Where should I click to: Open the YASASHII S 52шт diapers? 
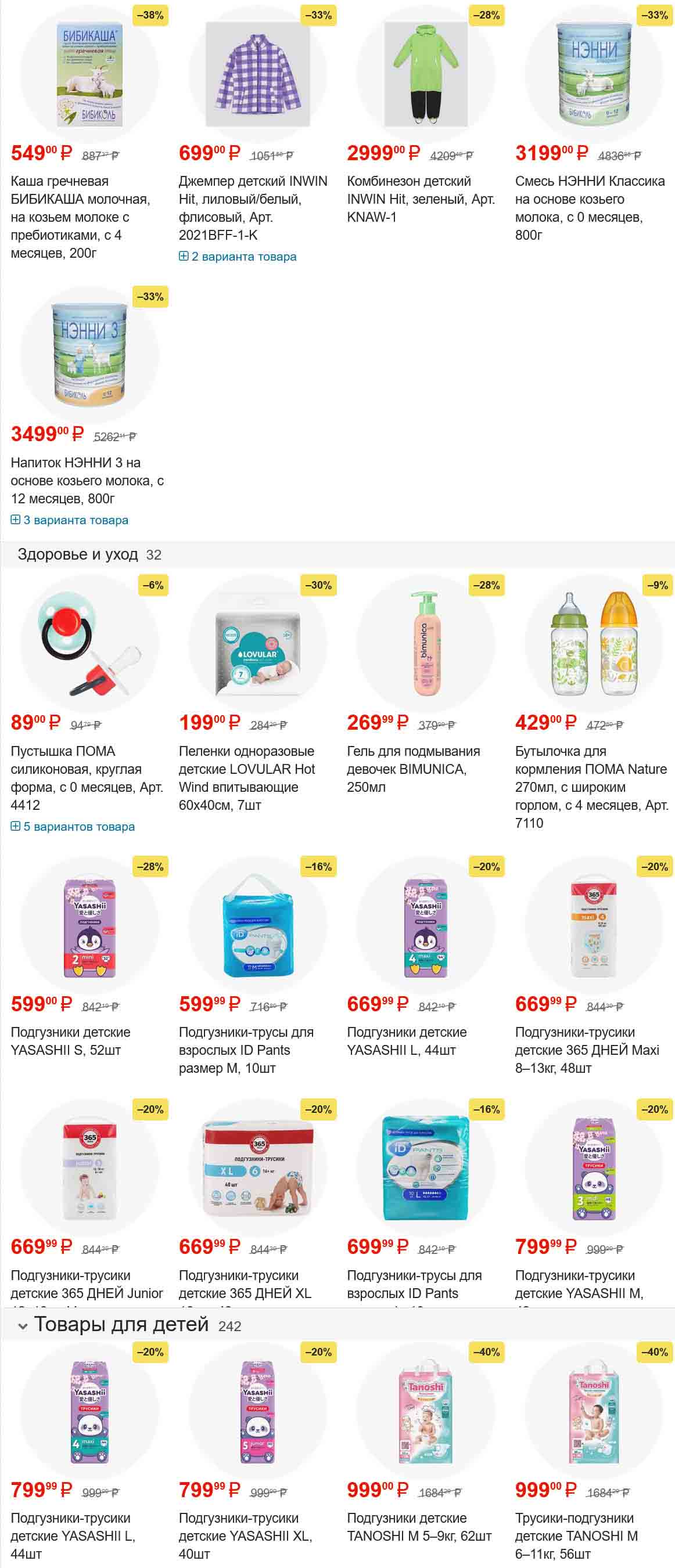point(70,1041)
